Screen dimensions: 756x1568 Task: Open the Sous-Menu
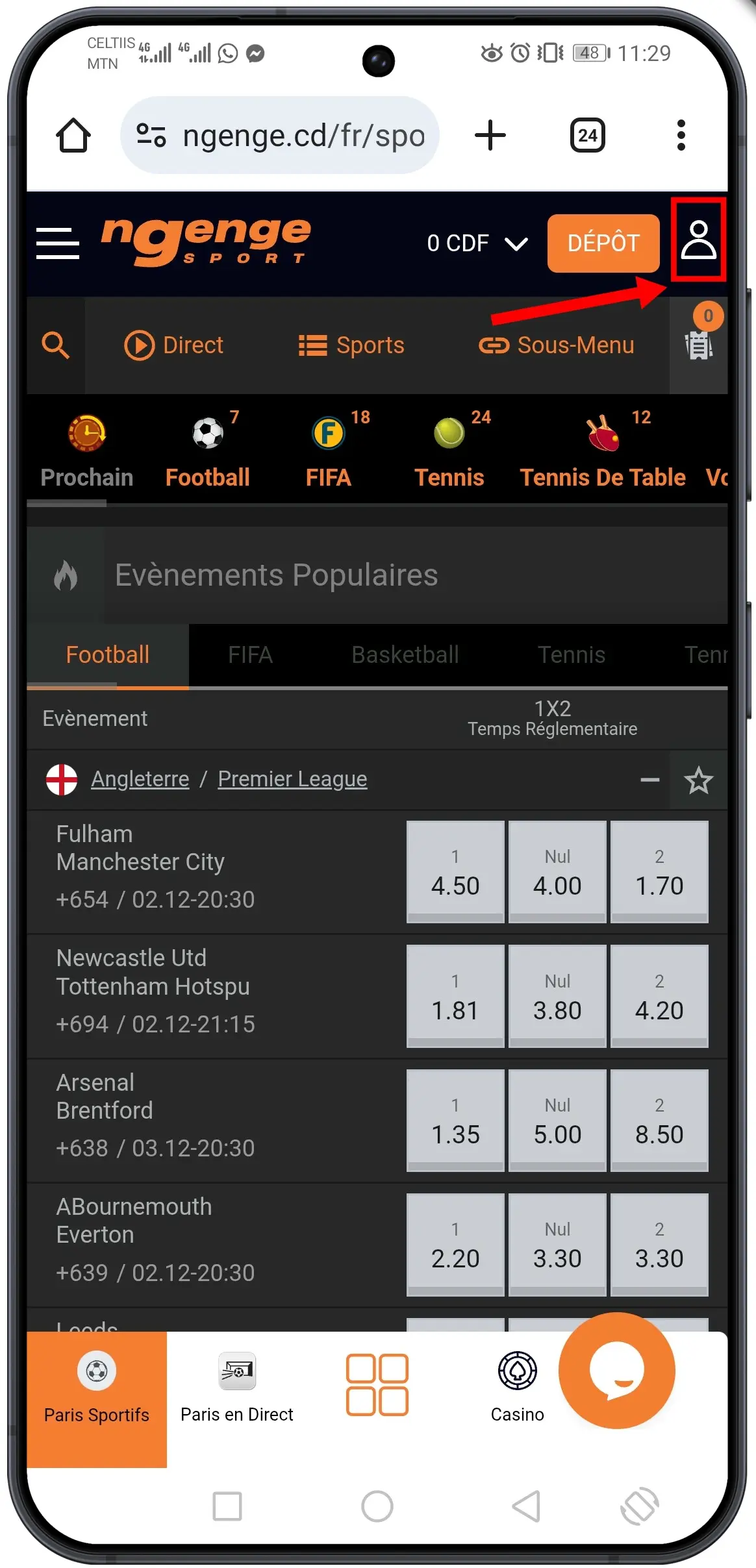[557, 345]
